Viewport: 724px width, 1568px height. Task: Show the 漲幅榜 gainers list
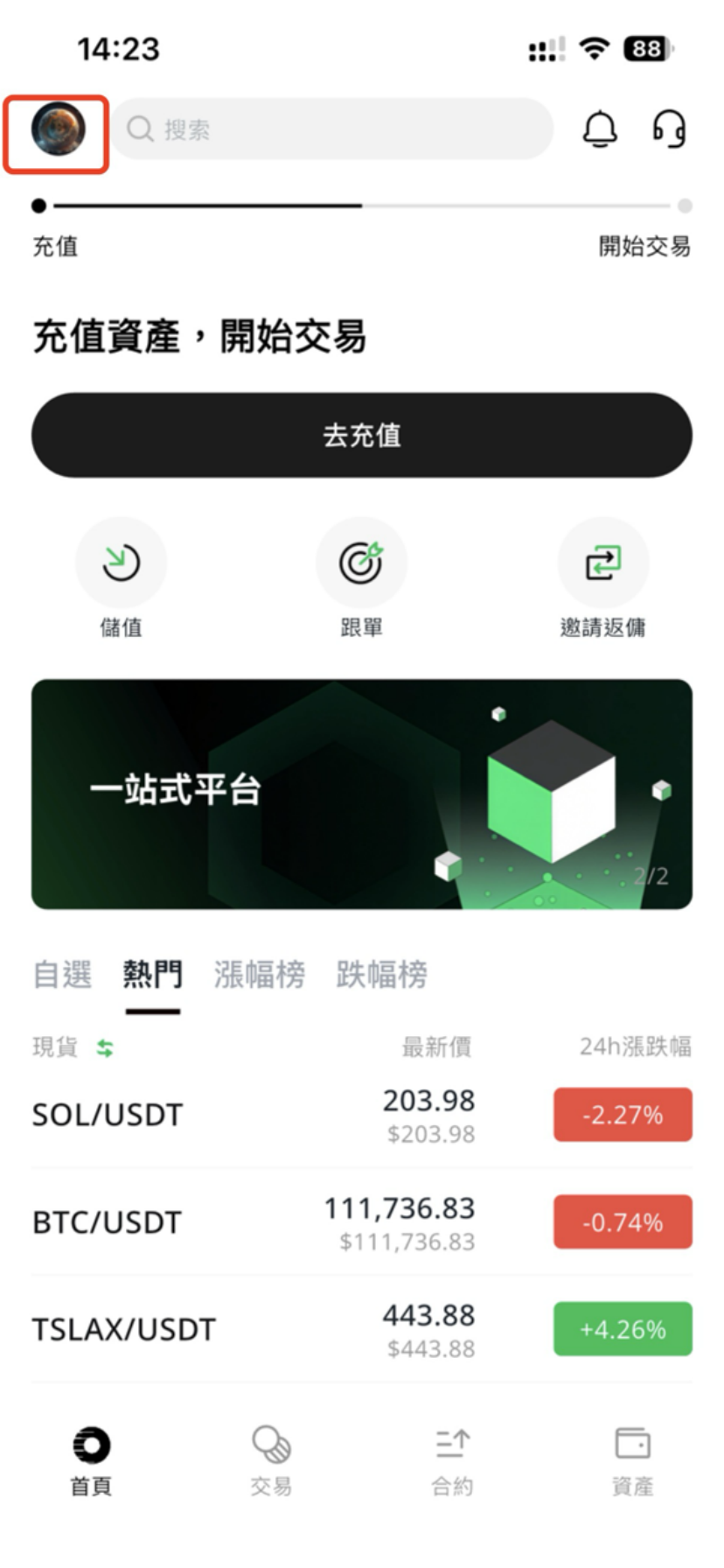tap(259, 975)
